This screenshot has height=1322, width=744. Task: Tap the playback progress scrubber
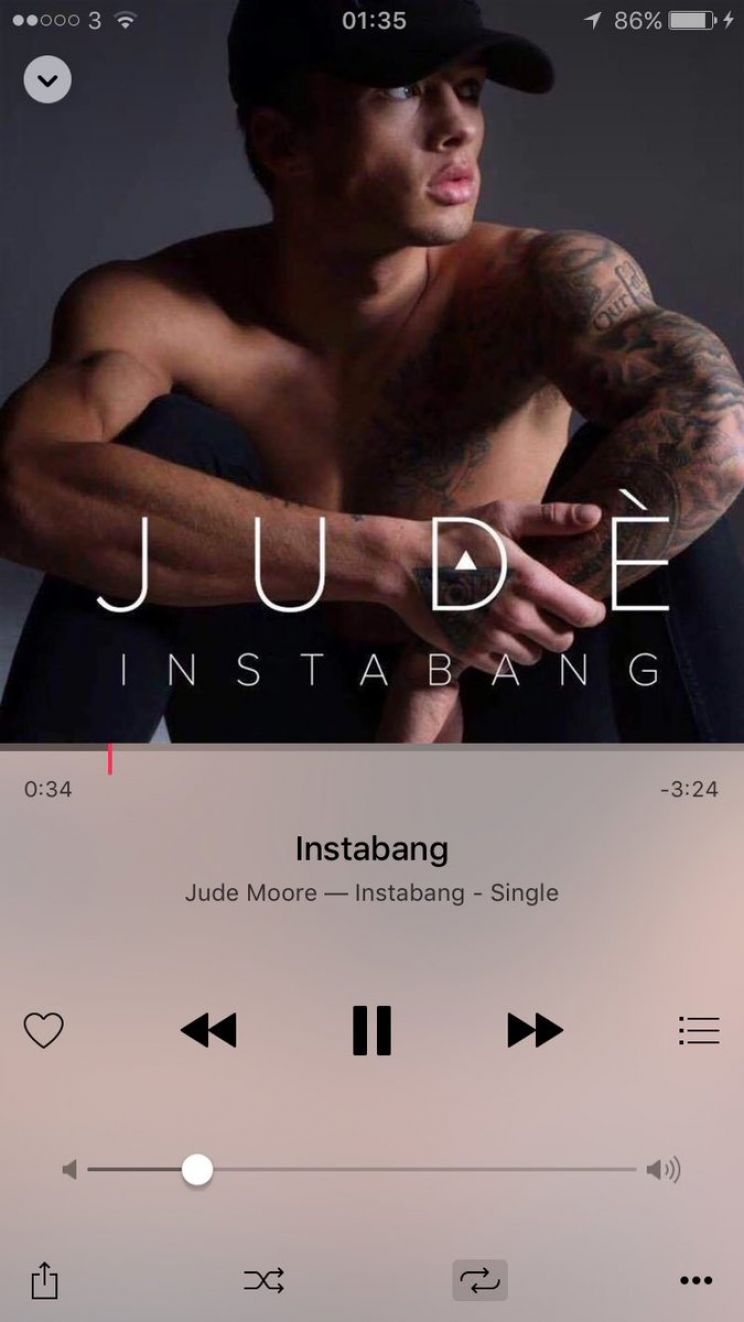coord(110,758)
